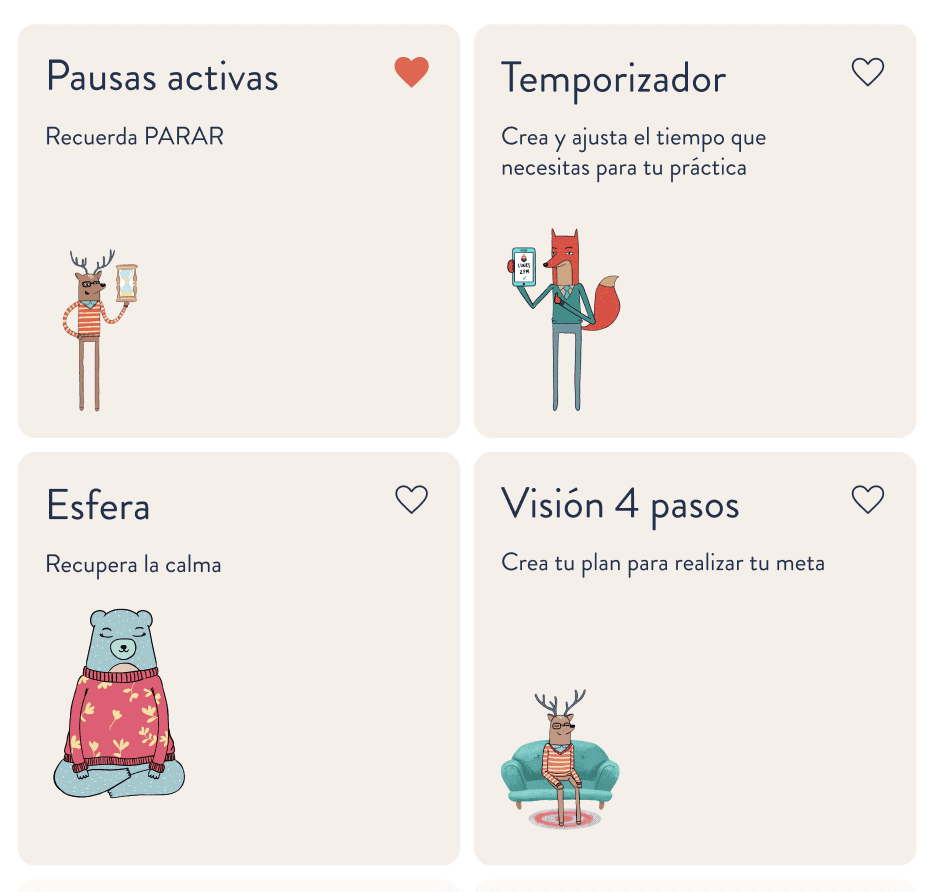Remove Pausas activas from favorites
Screen dimensions: 942x892
(x=411, y=72)
